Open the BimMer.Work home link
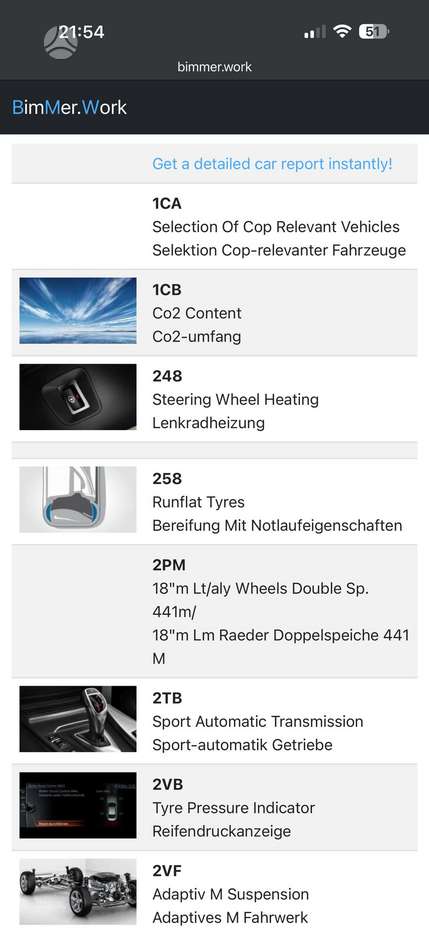The width and height of the screenshot is (429, 931). pyautogui.click(x=69, y=107)
